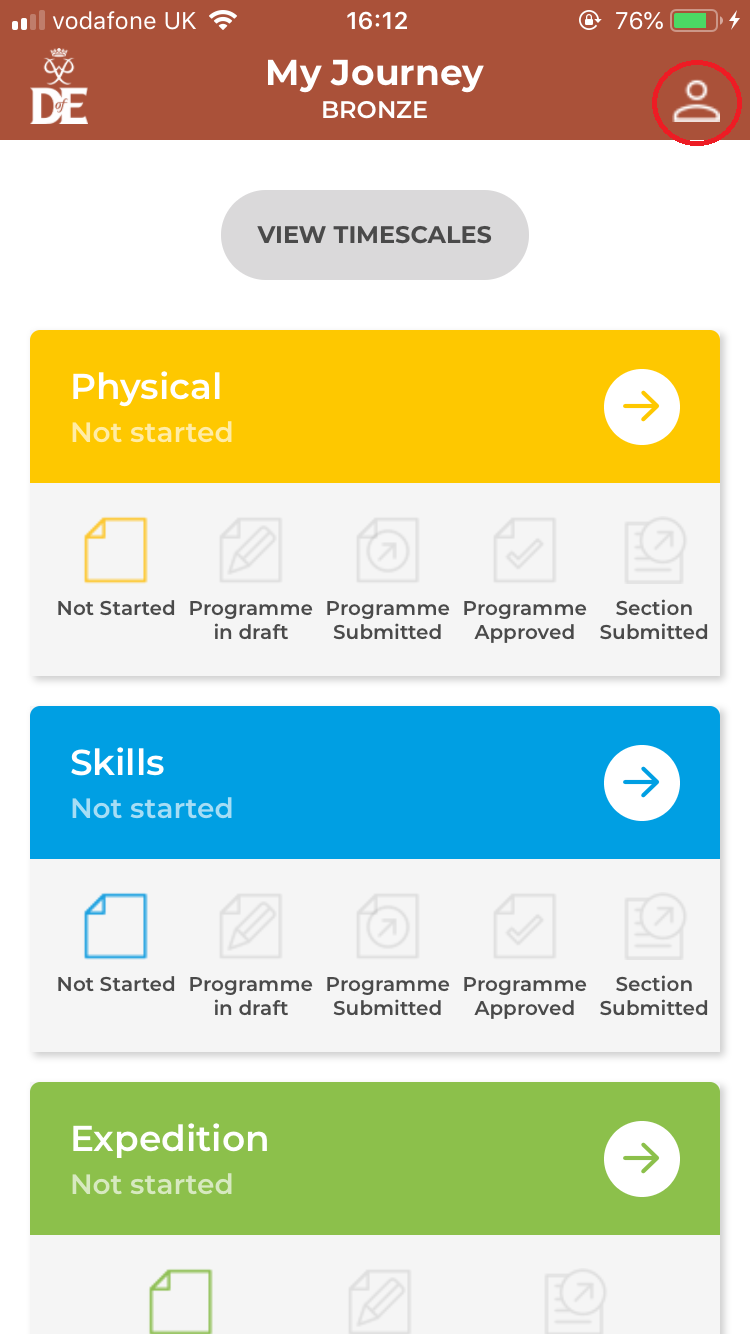750x1334 pixels.
Task: Select the Not Started icon under Skills
Action: pyautogui.click(x=116, y=925)
